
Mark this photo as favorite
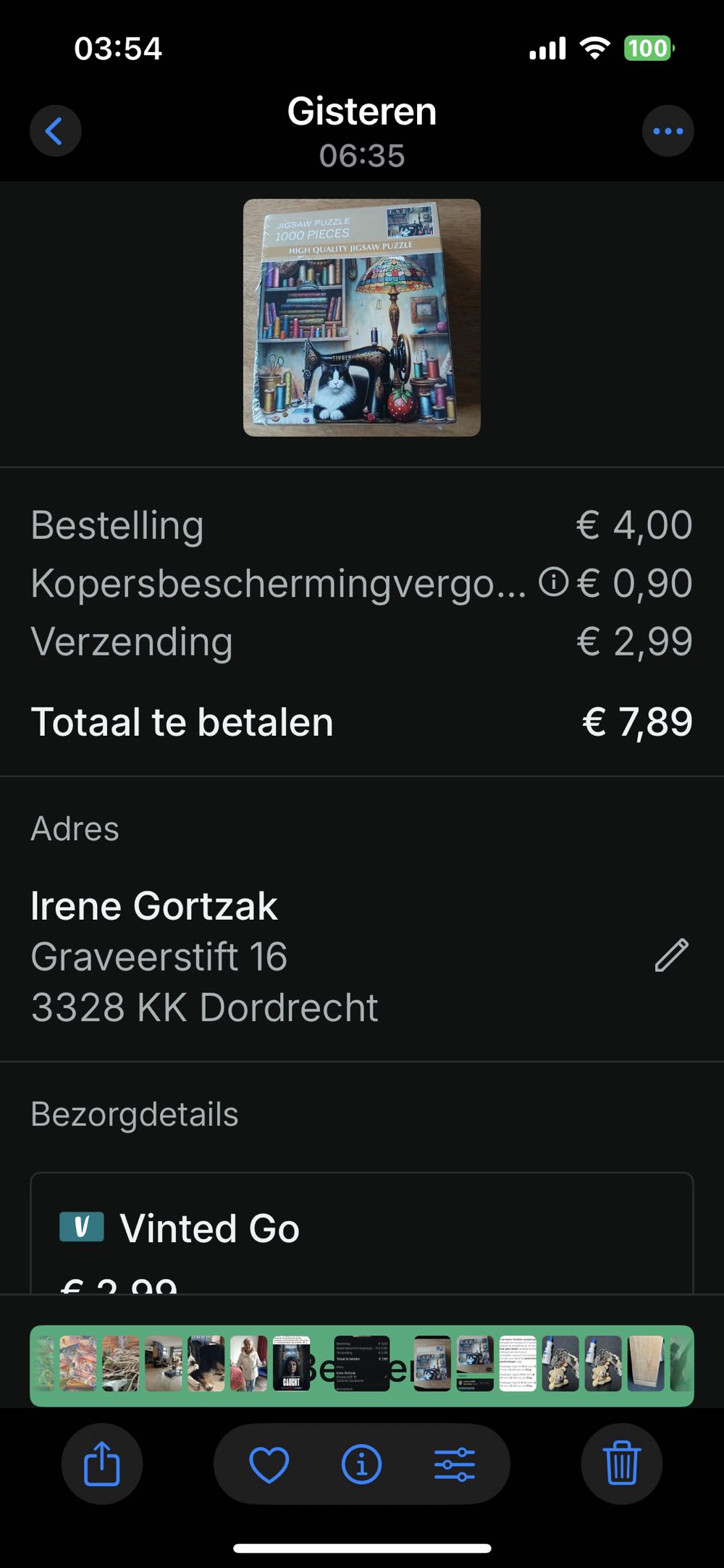click(269, 1464)
